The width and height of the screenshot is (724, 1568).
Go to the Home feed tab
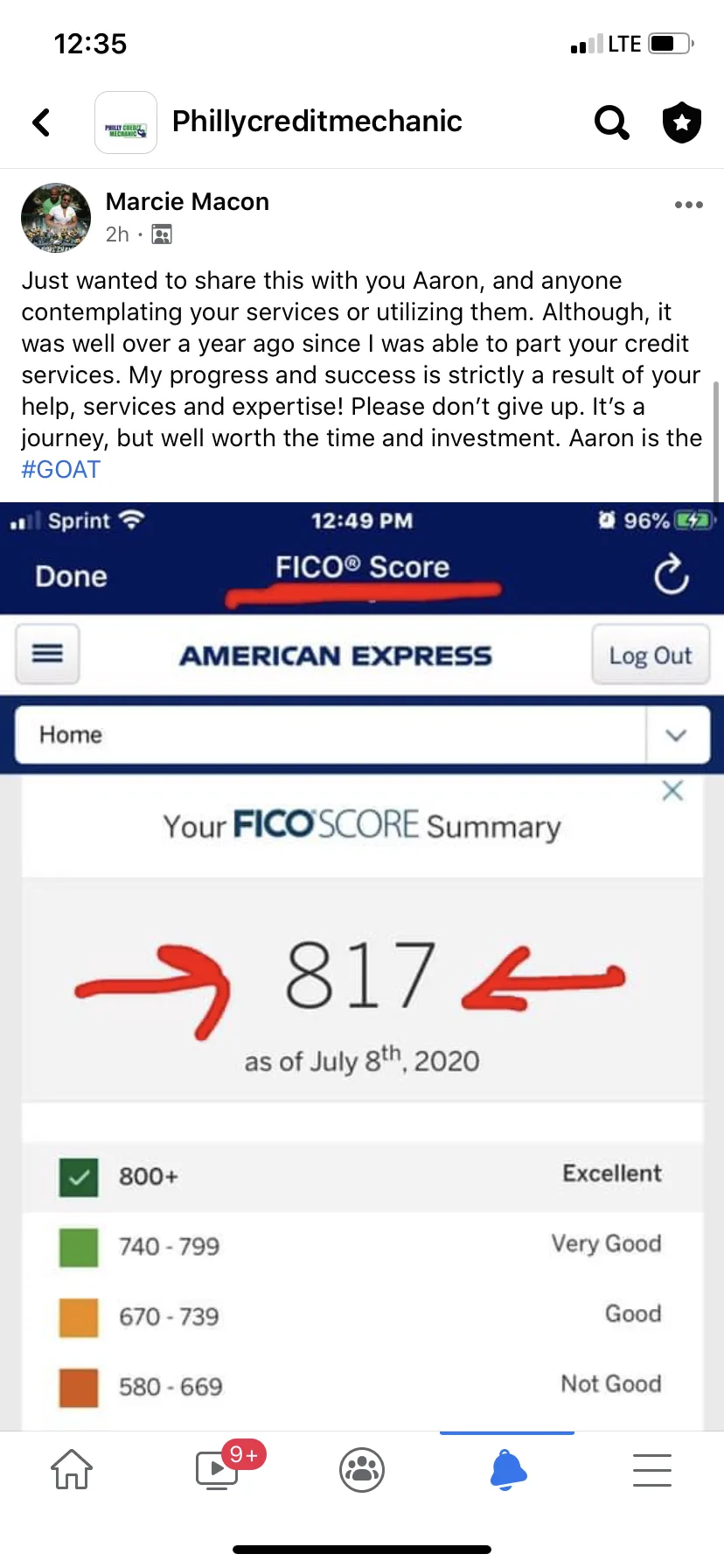72,1470
